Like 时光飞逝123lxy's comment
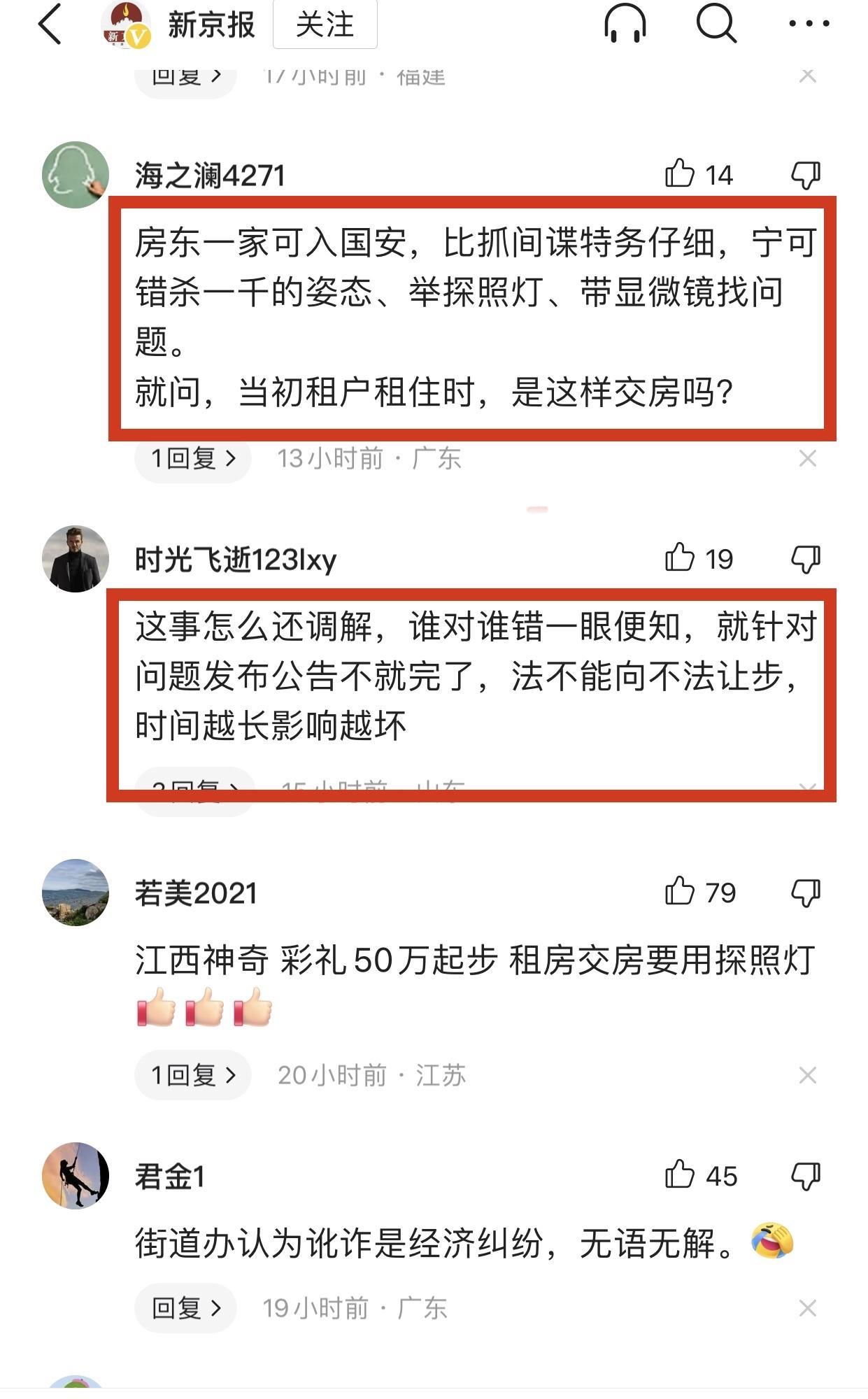Viewport: 868px width, 1399px height. tap(680, 558)
